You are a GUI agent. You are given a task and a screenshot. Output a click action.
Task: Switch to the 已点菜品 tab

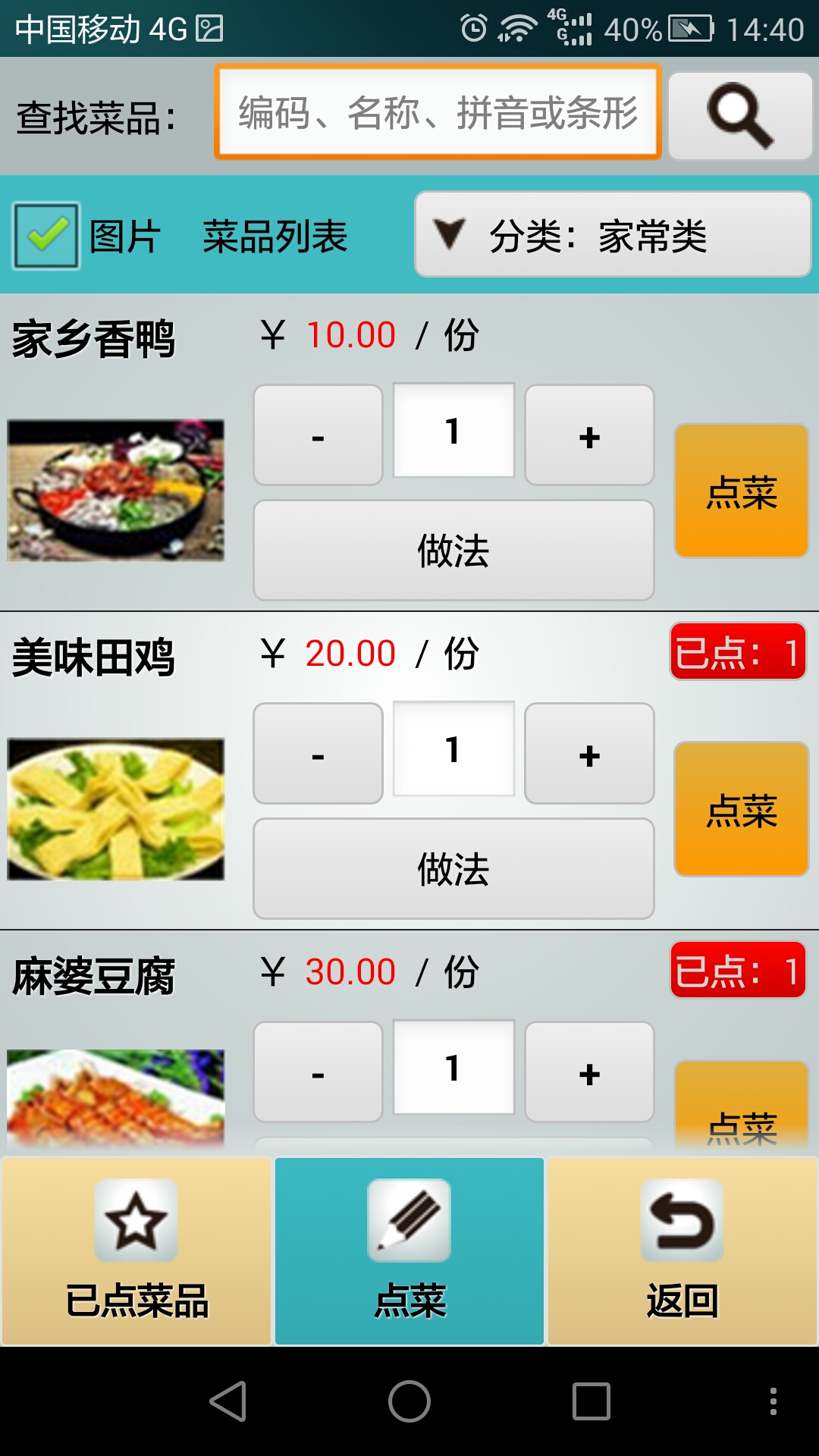point(136,1251)
